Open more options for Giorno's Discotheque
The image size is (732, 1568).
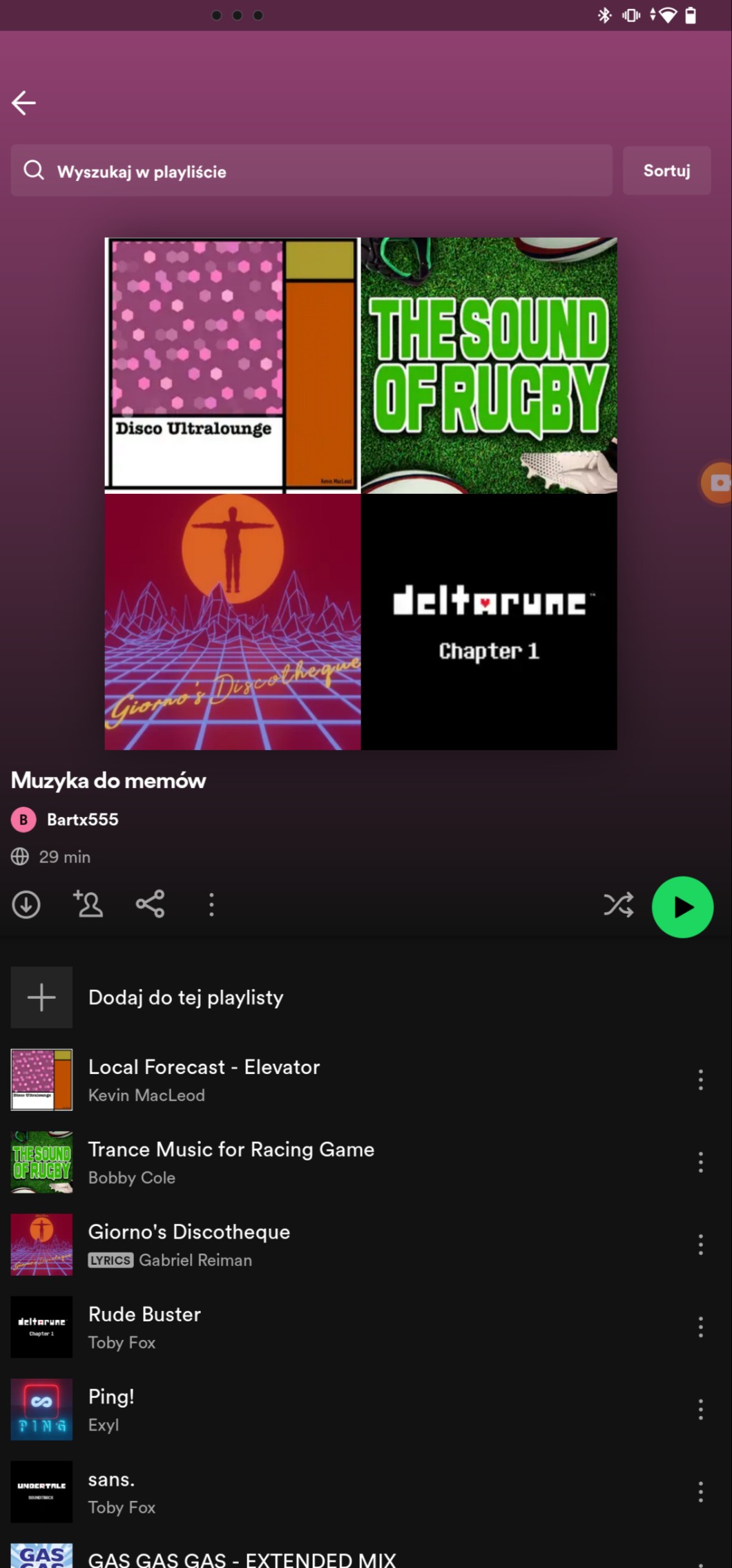(700, 1244)
